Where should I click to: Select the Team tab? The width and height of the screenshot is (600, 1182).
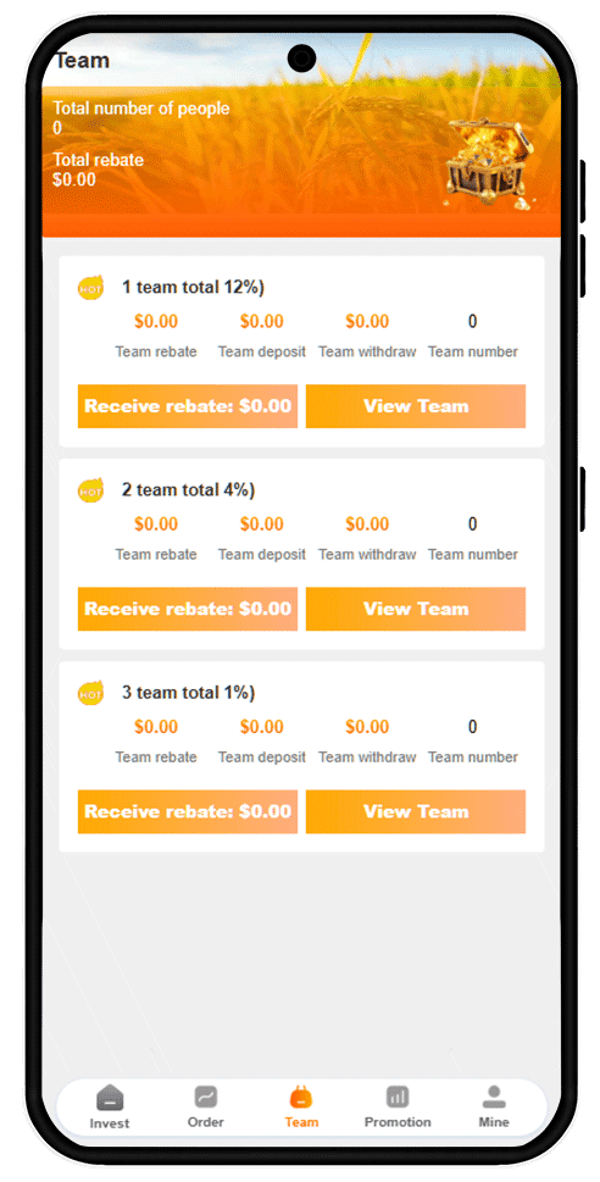(302, 1107)
